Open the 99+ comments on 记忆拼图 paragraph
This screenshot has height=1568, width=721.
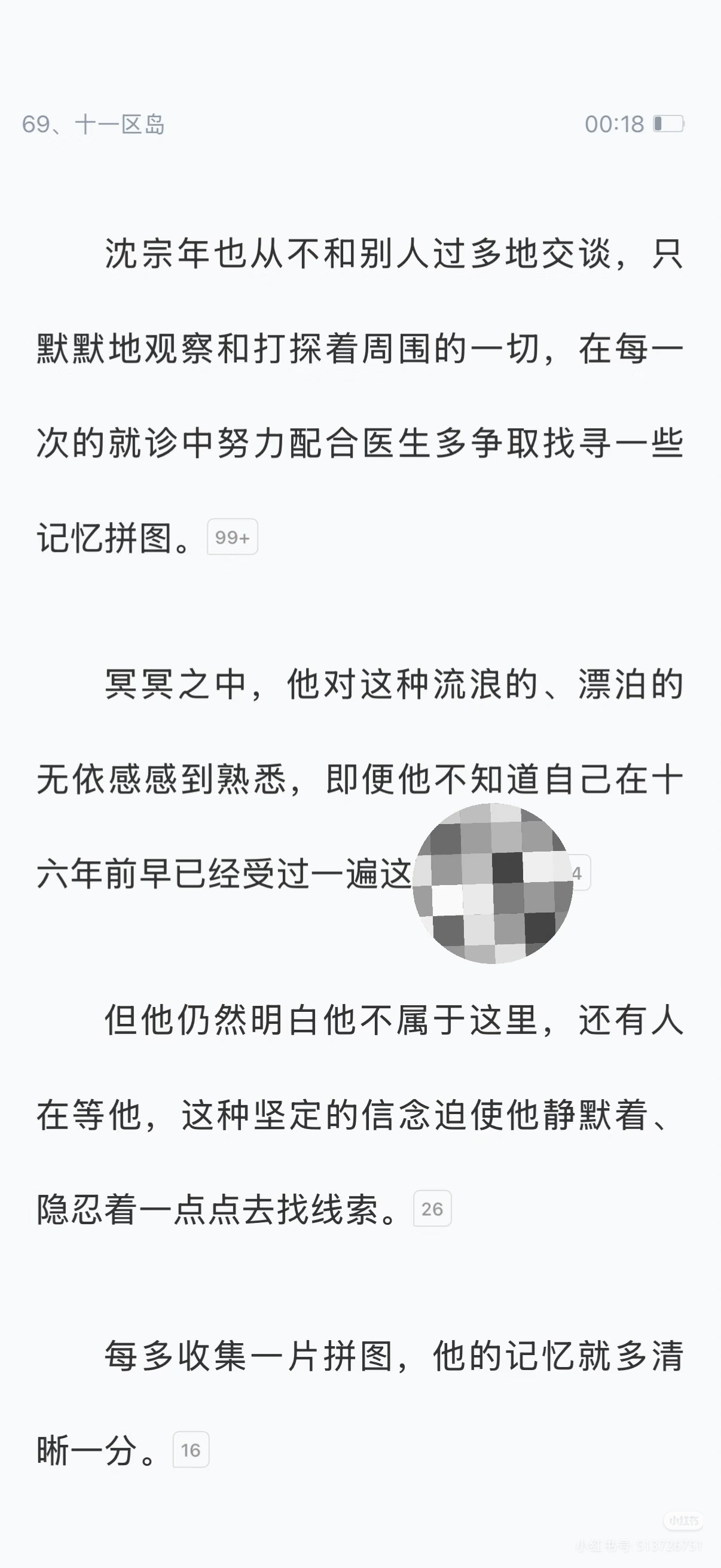point(233,537)
